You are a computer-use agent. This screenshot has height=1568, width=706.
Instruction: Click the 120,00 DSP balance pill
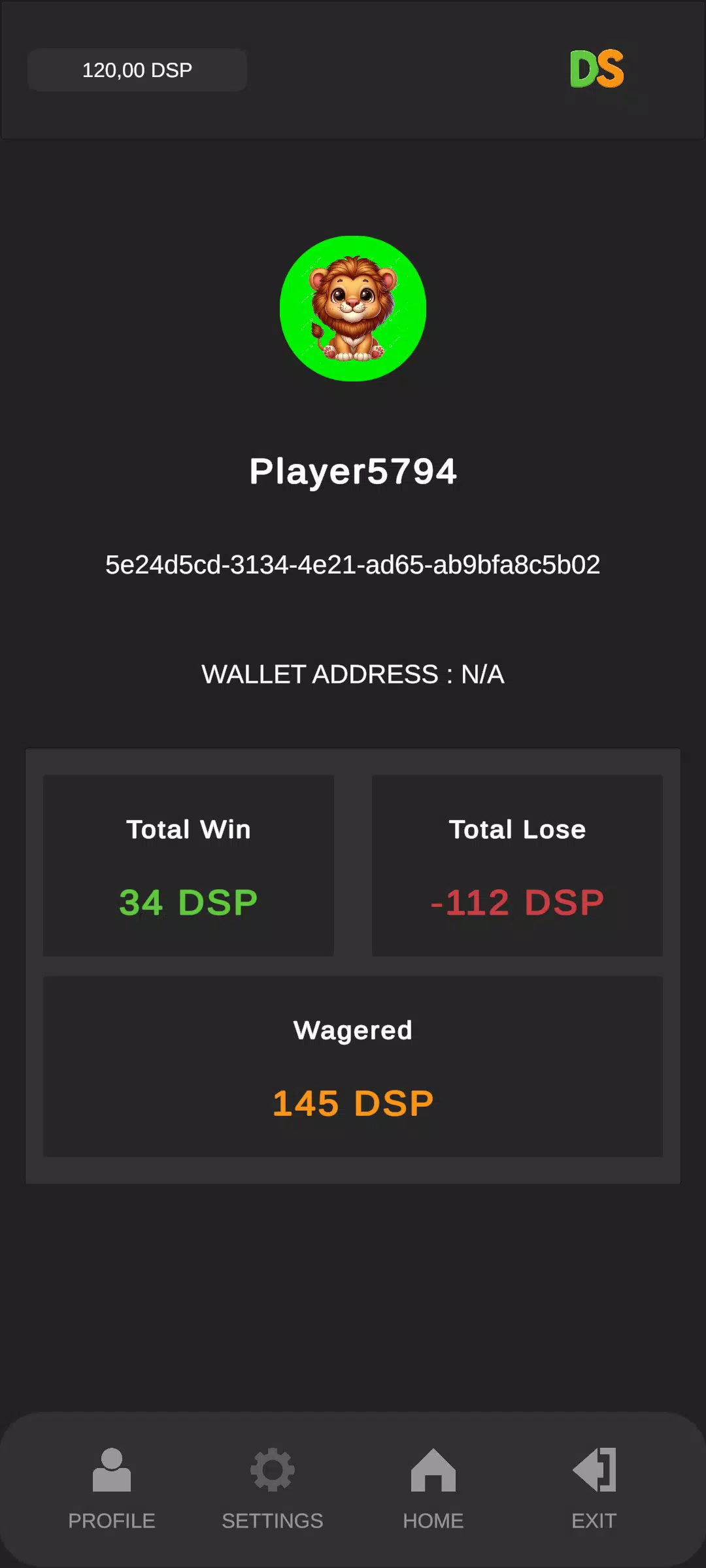pyautogui.click(x=137, y=69)
